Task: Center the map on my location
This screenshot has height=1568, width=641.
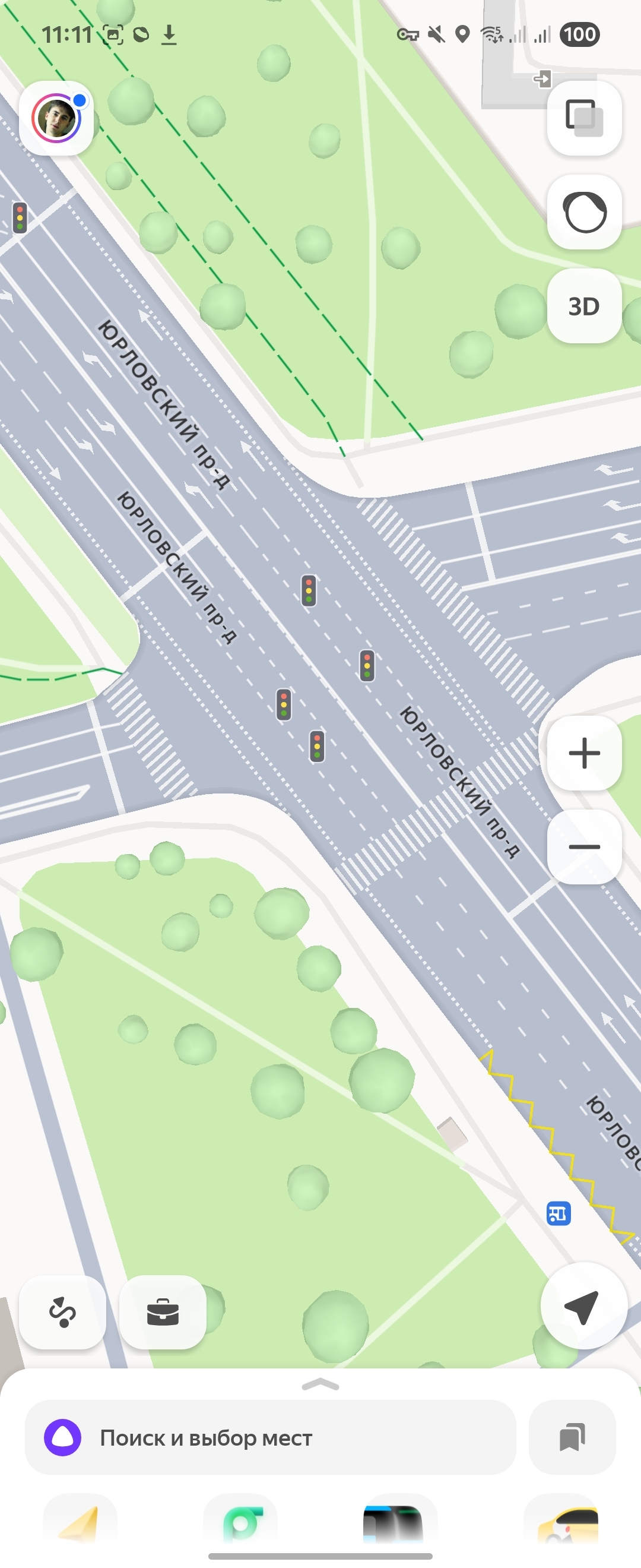Action: (583, 1305)
